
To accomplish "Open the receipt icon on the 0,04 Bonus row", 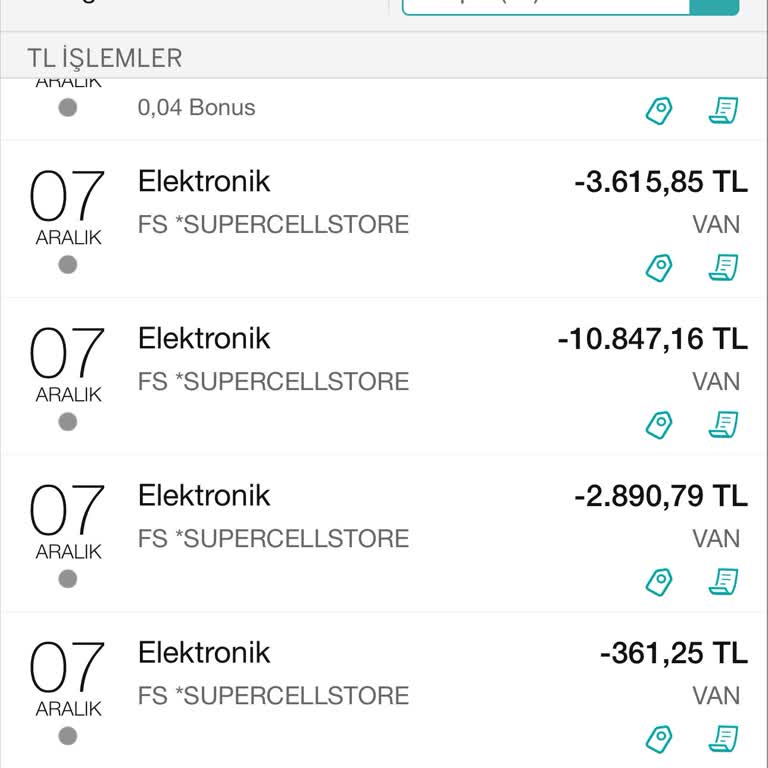I will click(723, 111).
